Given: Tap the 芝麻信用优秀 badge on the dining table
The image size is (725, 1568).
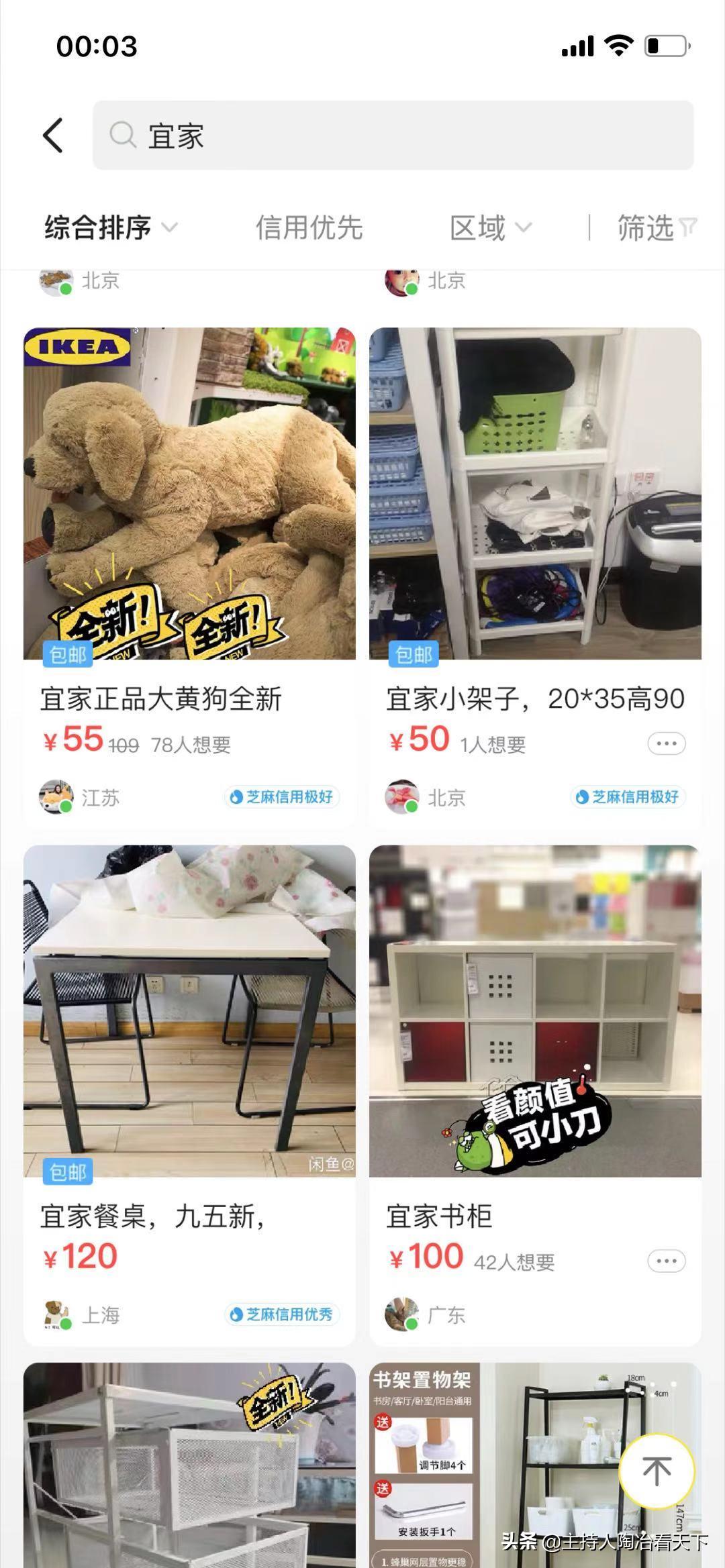Looking at the screenshot, I should coord(283,1315).
